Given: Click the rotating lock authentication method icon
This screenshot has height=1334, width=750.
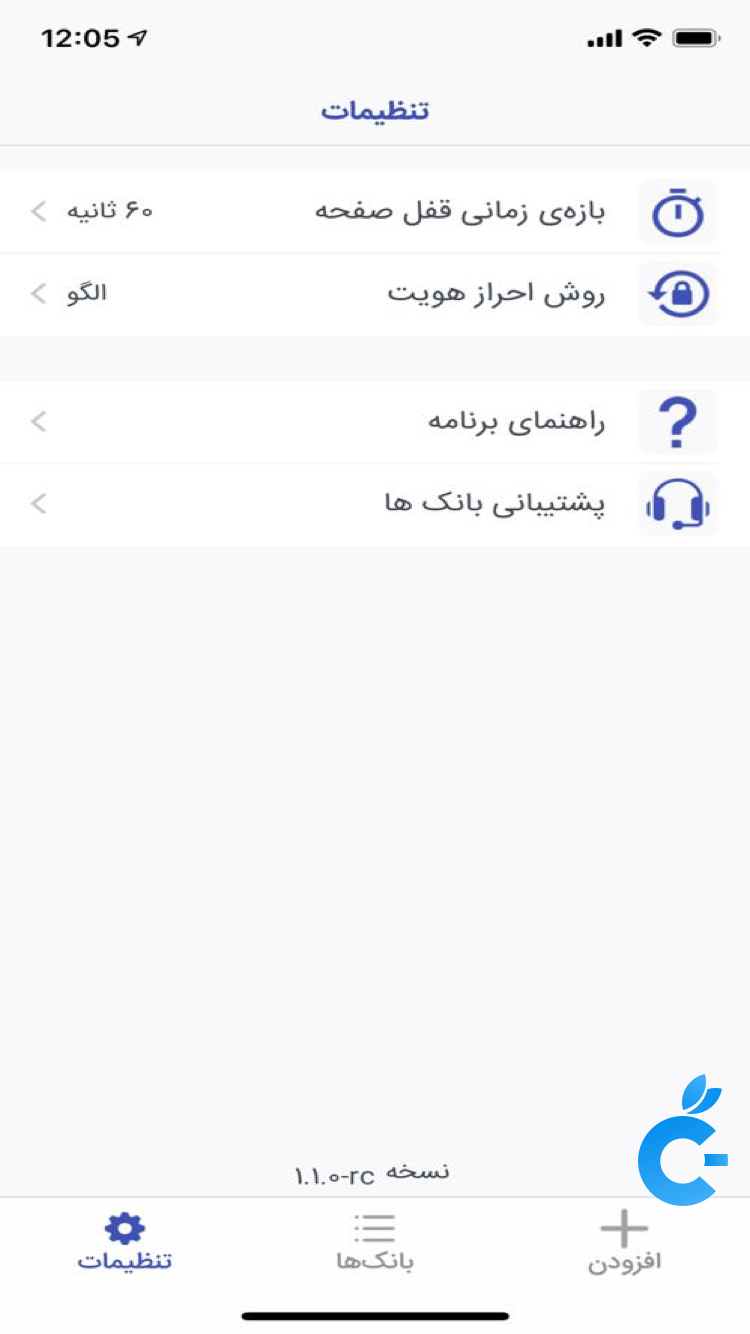Looking at the screenshot, I should [x=678, y=293].
